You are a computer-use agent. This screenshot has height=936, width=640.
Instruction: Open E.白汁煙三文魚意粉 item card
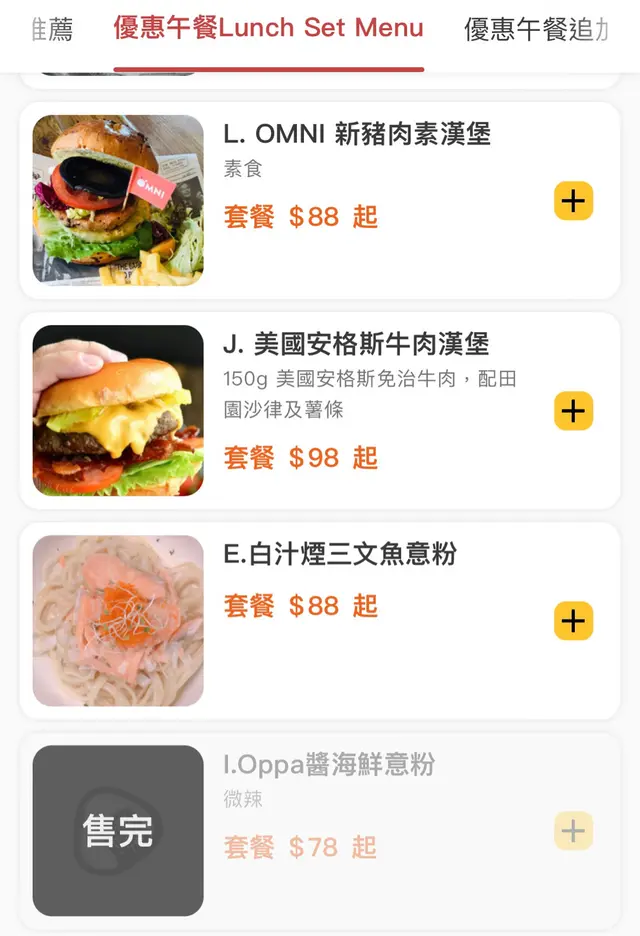pyautogui.click(x=340, y=554)
